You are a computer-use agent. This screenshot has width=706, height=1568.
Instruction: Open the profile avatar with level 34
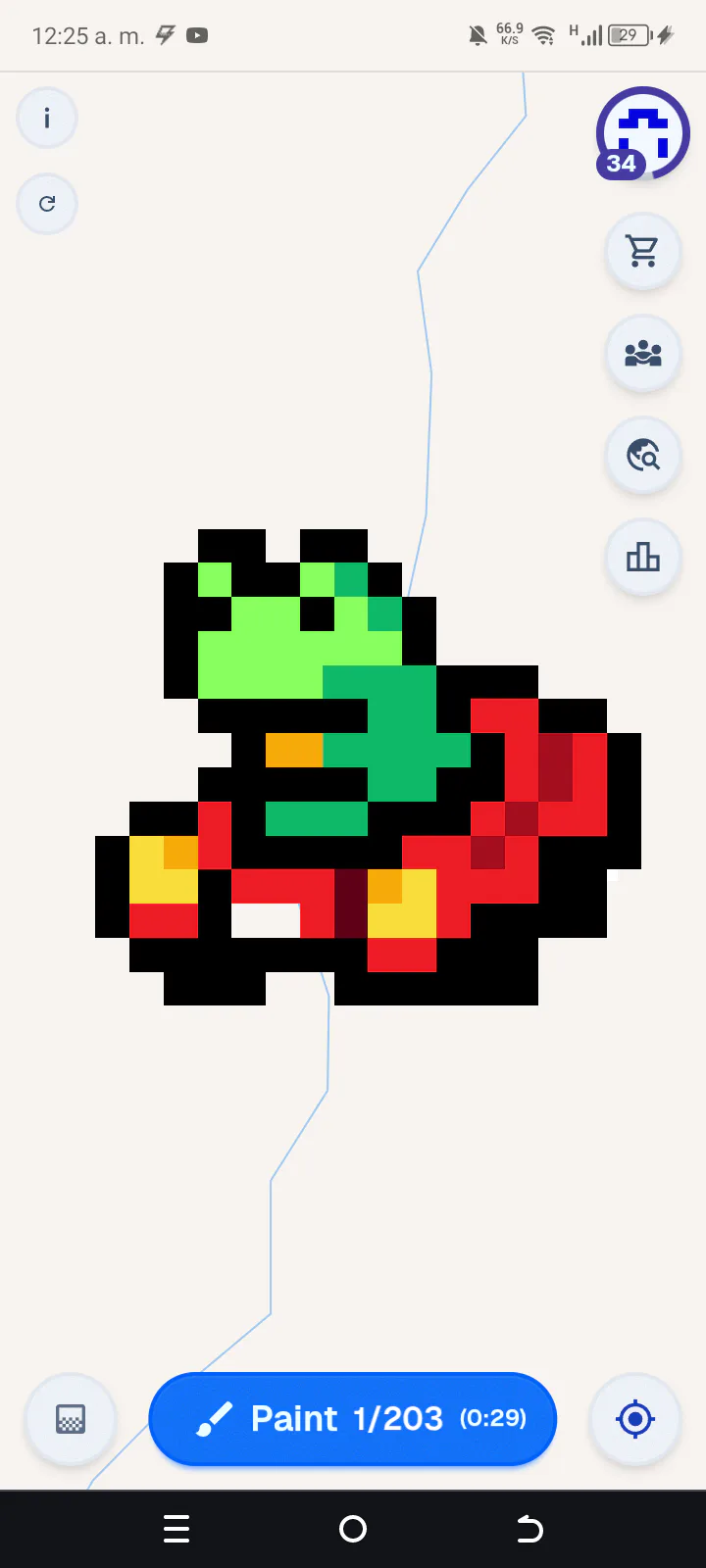[642, 133]
